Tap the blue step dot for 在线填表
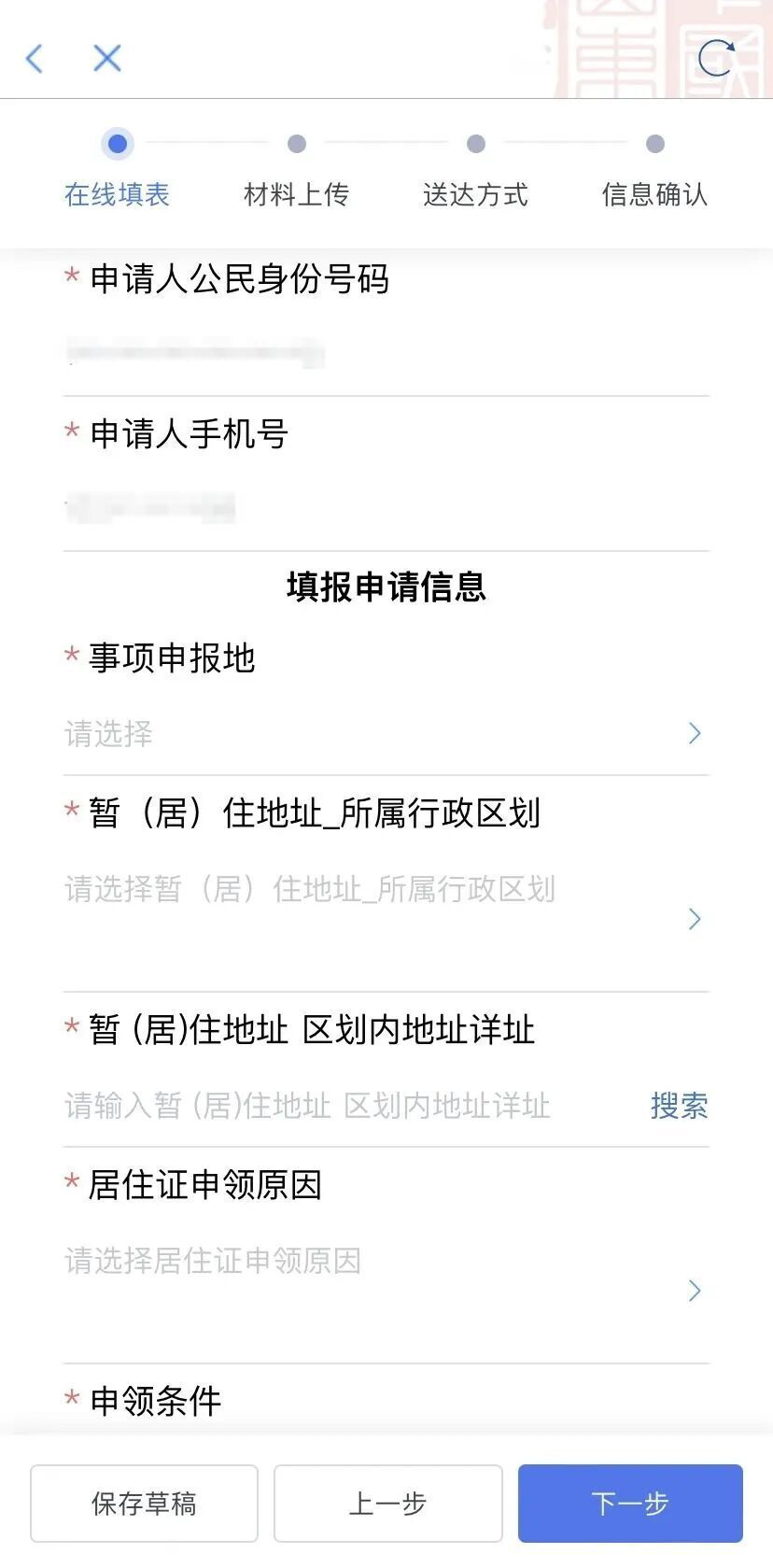This screenshot has width=773, height=1568. (117, 144)
